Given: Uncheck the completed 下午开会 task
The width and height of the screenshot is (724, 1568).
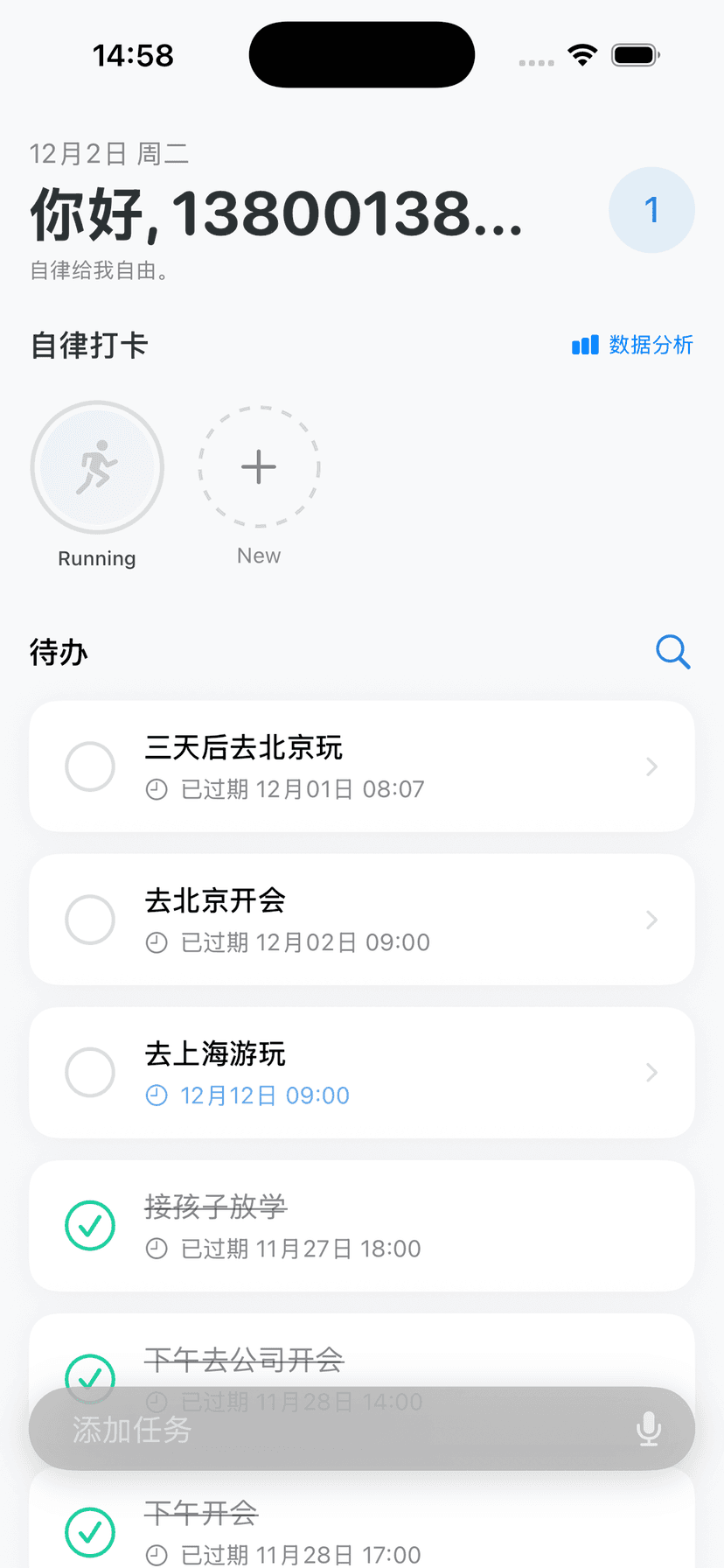Looking at the screenshot, I should [90, 1532].
